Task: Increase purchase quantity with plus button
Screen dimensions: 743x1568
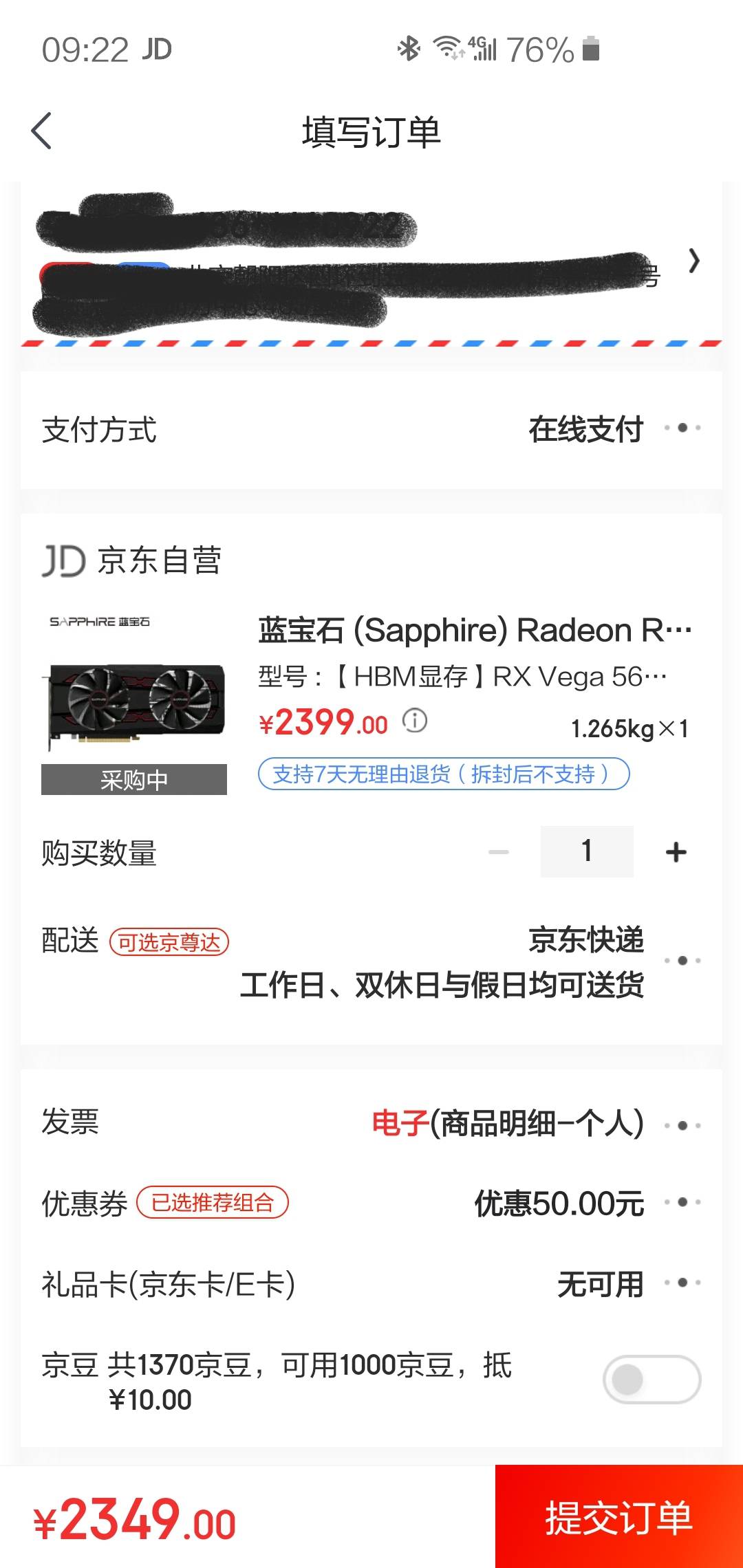Action: [x=676, y=852]
